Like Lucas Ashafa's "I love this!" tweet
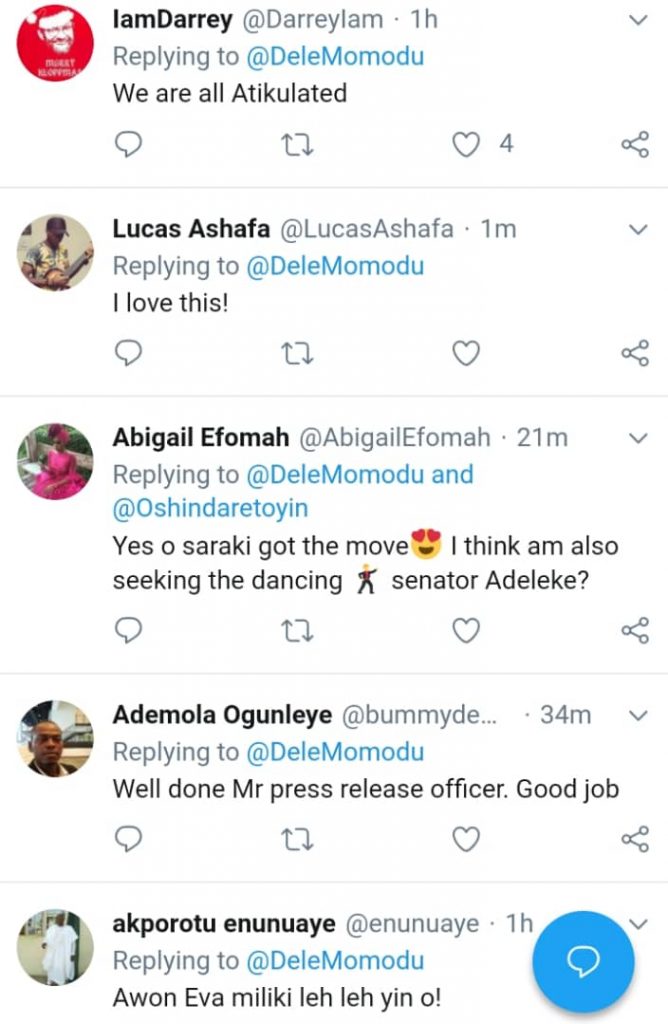668x1024 pixels. pyautogui.click(x=467, y=354)
